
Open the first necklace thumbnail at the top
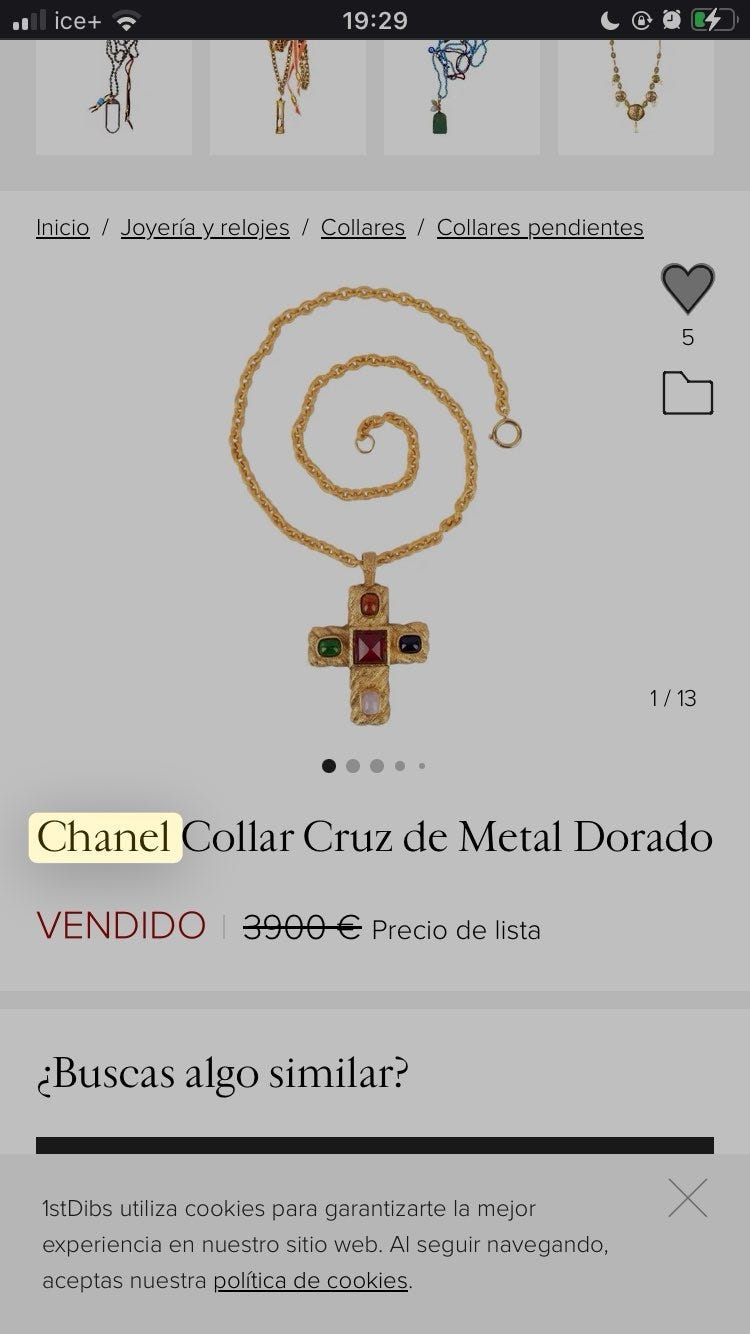pos(114,97)
